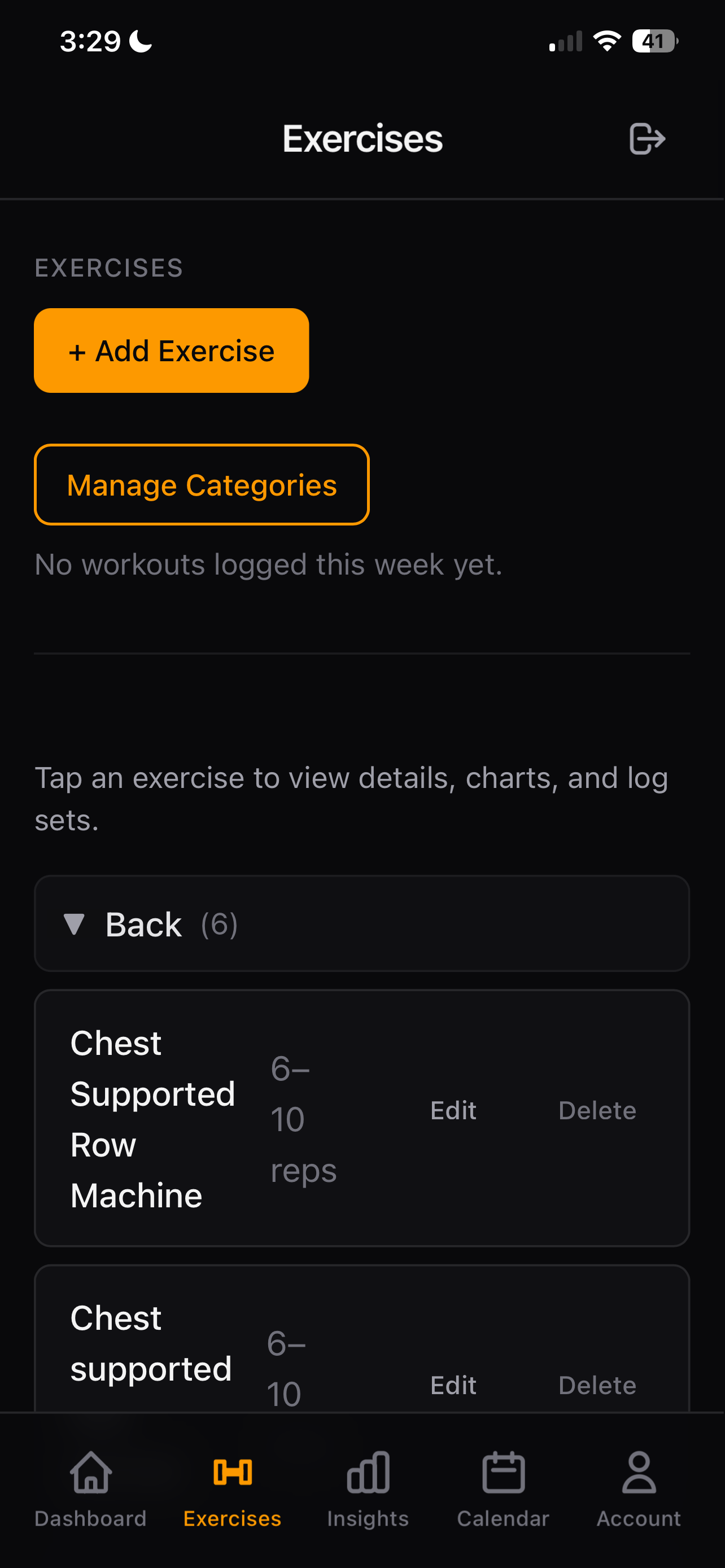The image size is (725, 1568).
Task: Delete Chest Supported Row Machine exercise
Action: click(597, 1110)
